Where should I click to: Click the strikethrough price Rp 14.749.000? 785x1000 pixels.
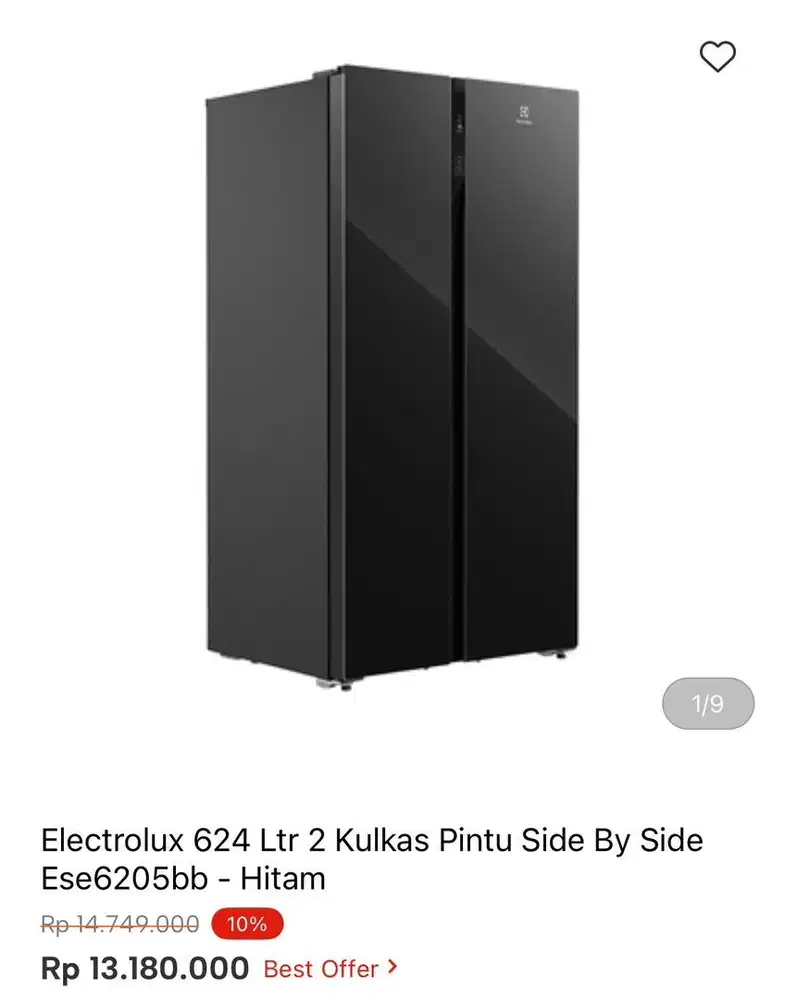tap(118, 922)
